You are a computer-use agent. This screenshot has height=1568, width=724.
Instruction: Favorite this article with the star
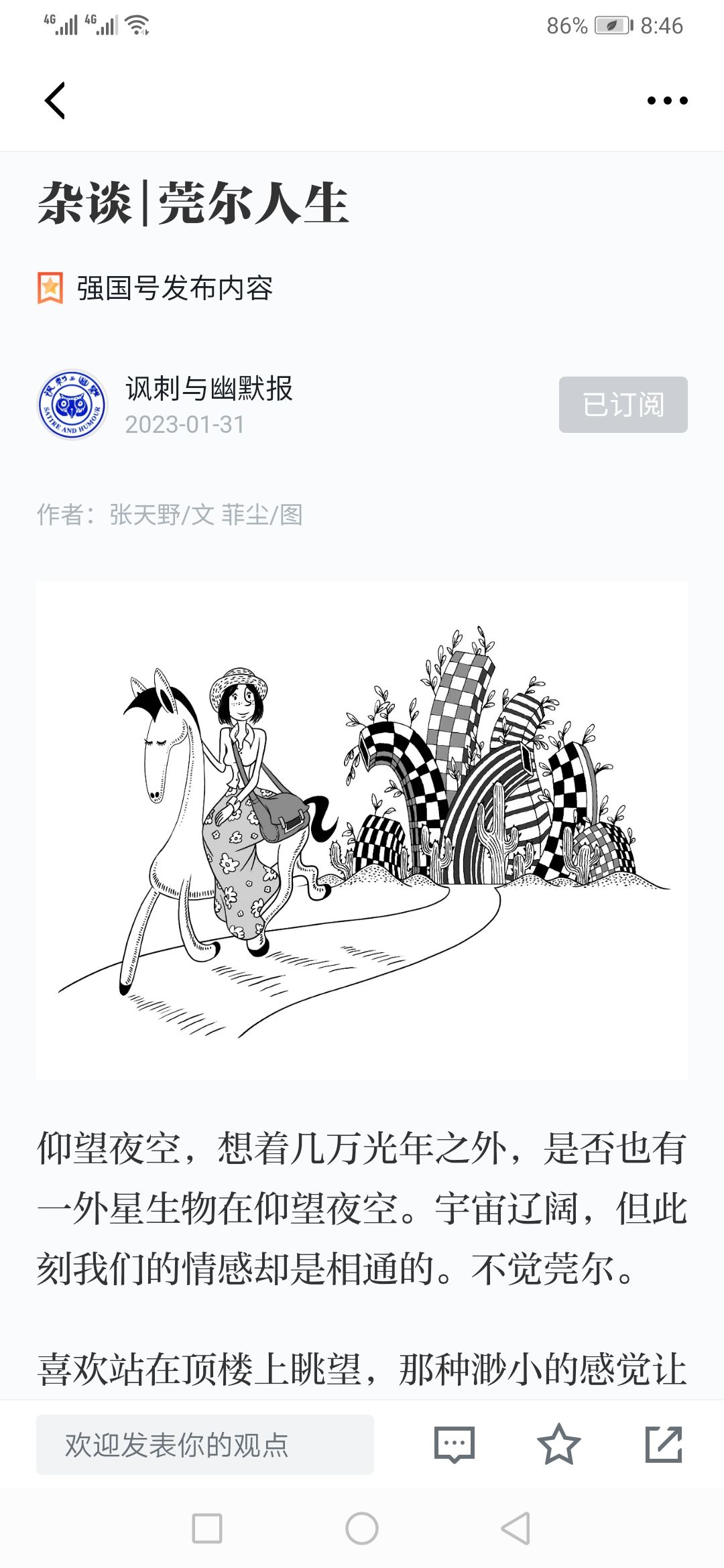558,1445
